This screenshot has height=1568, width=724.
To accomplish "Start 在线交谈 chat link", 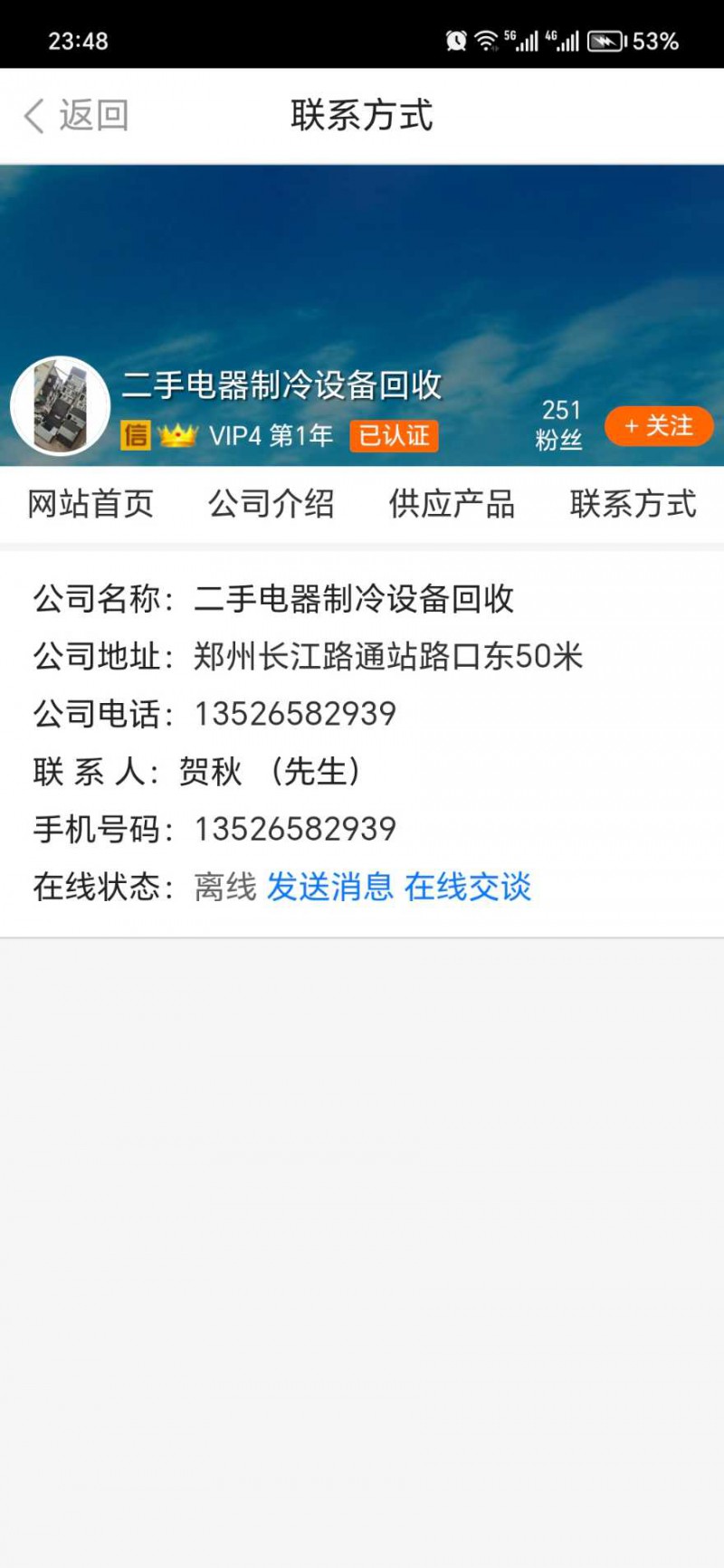I will pyautogui.click(x=467, y=887).
